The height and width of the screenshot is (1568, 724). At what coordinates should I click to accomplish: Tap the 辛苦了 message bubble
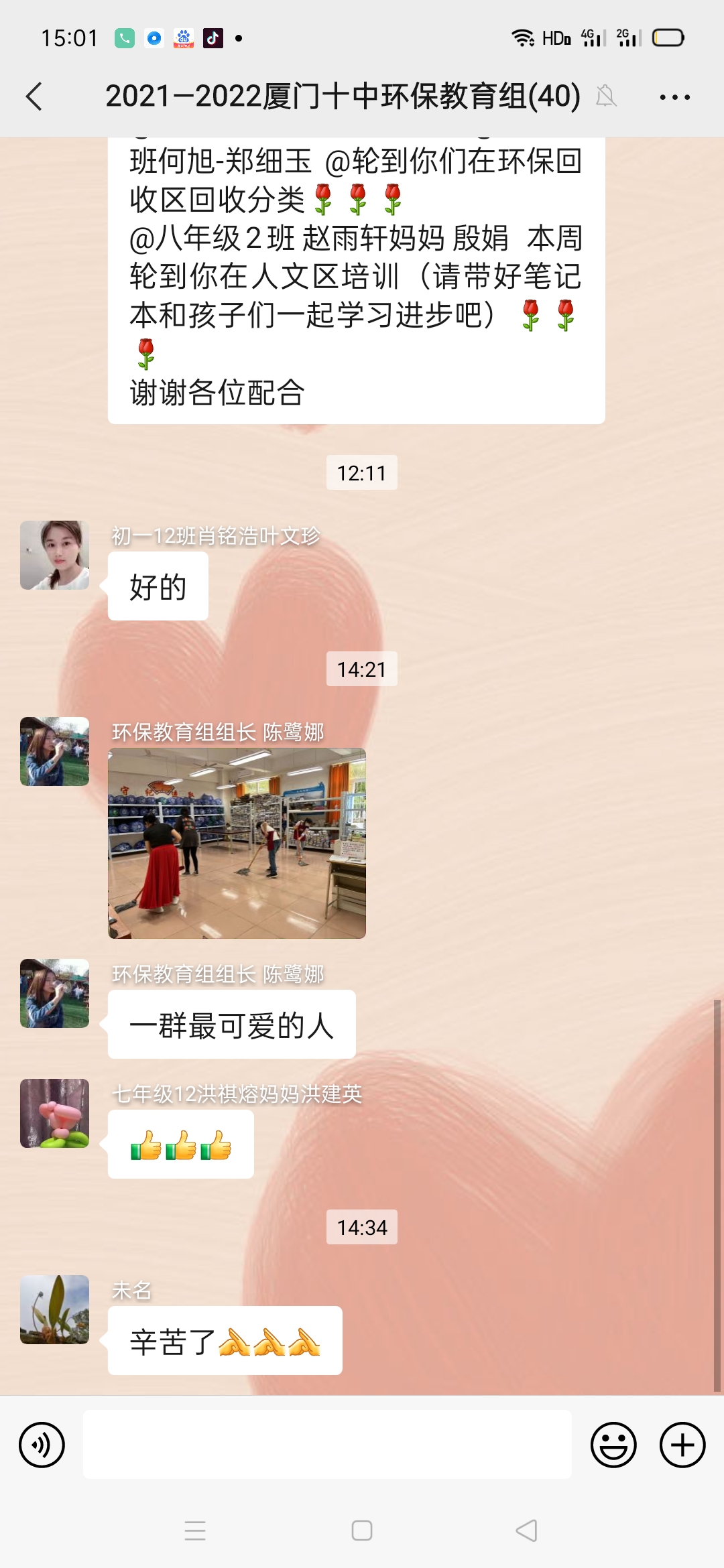point(225,1340)
